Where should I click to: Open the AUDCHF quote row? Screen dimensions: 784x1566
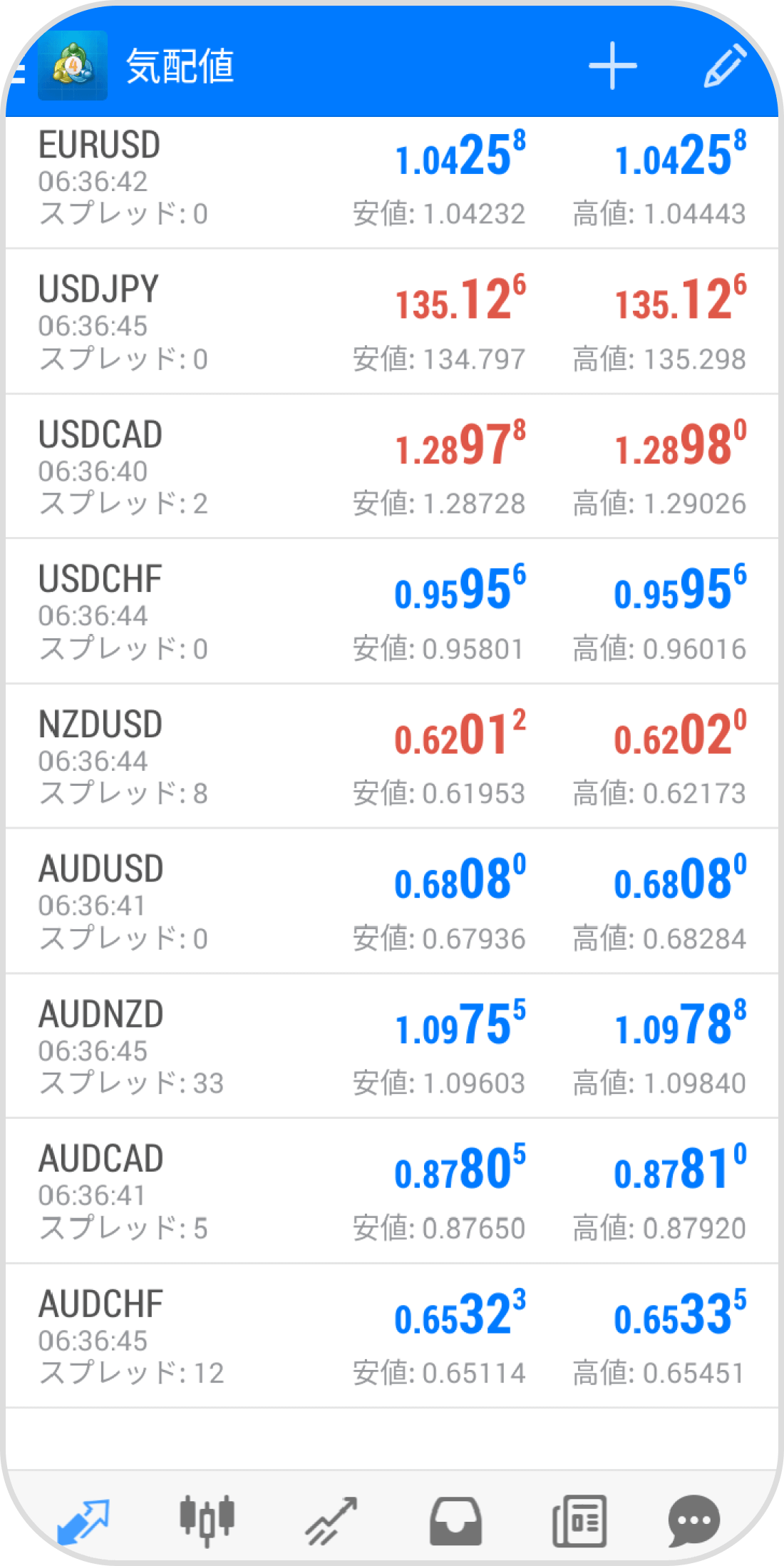(392, 1336)
